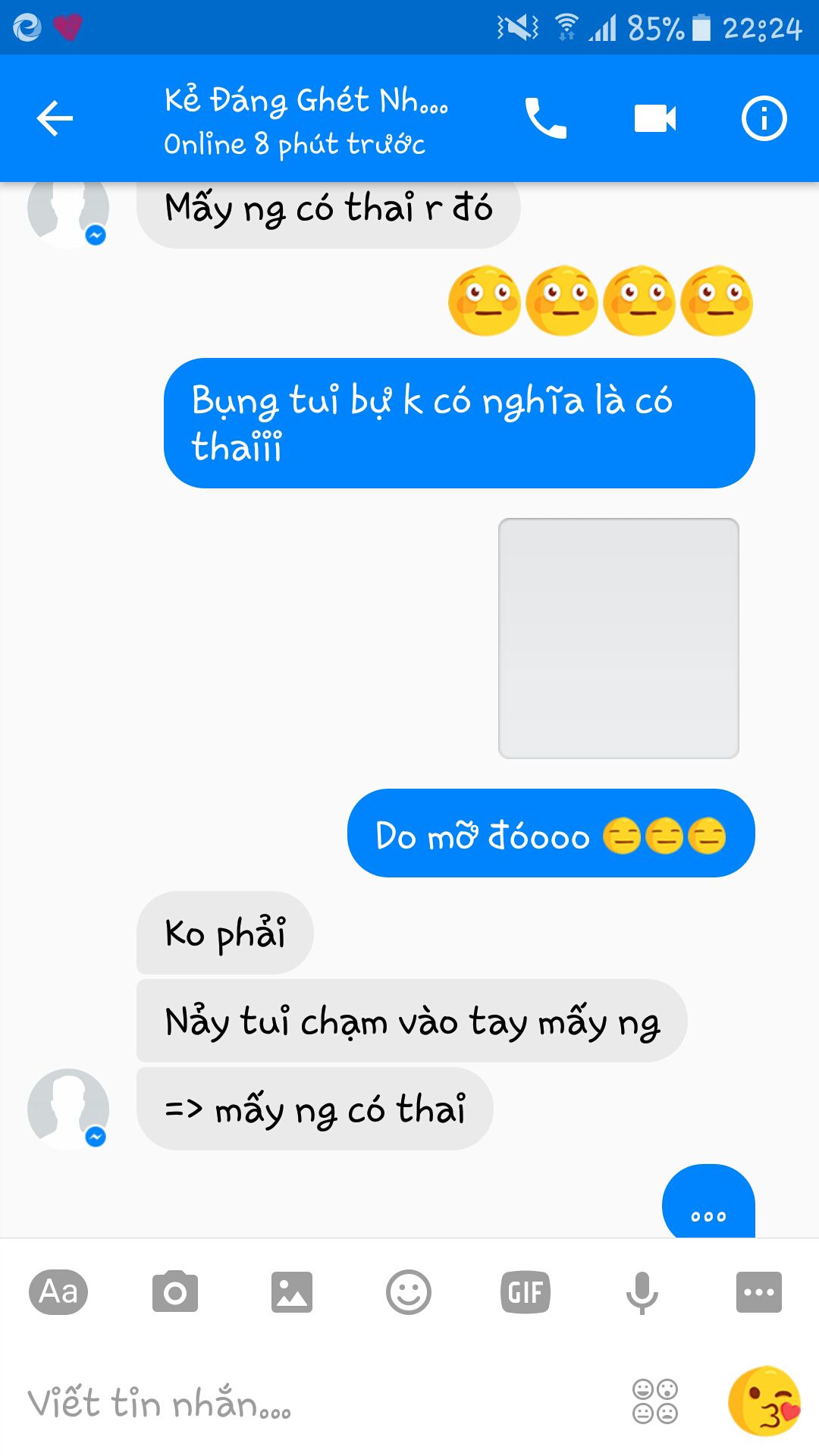This screenshot has height=1456, width=819.
Task: Open the sent image attachment
Action: point(618,638)
